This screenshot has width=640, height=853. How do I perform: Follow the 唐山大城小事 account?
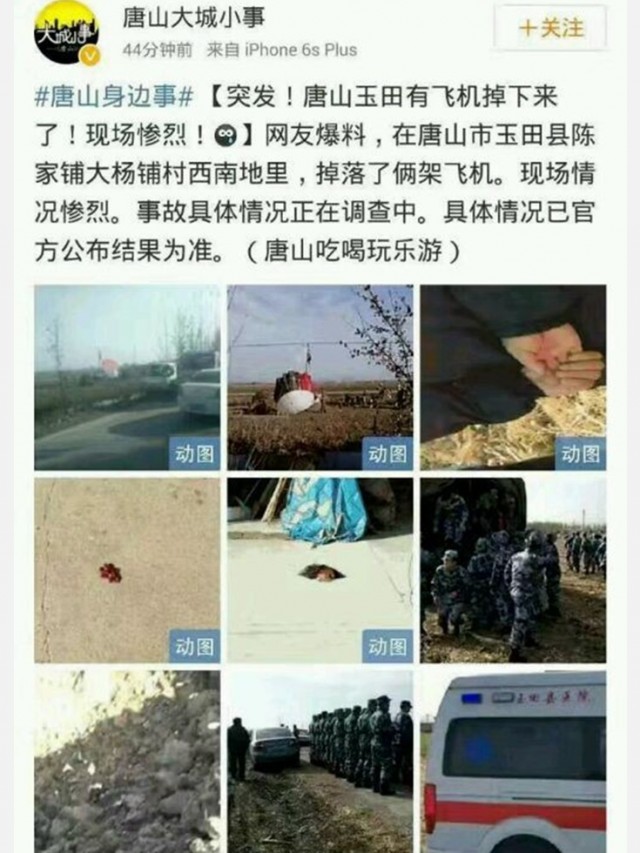(x=550, y=28)
